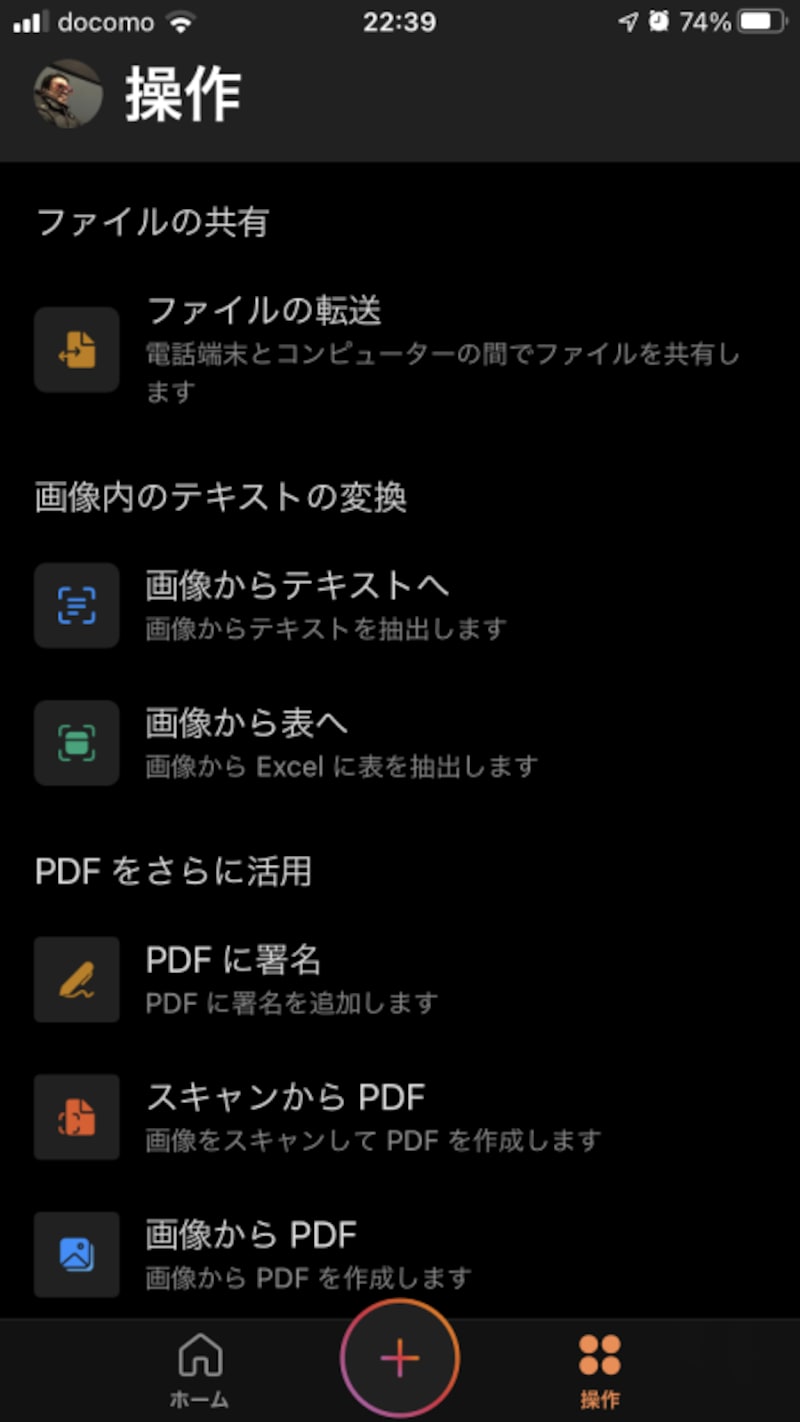Open the 画像から PDF image icon

[x=76, y=1254]
